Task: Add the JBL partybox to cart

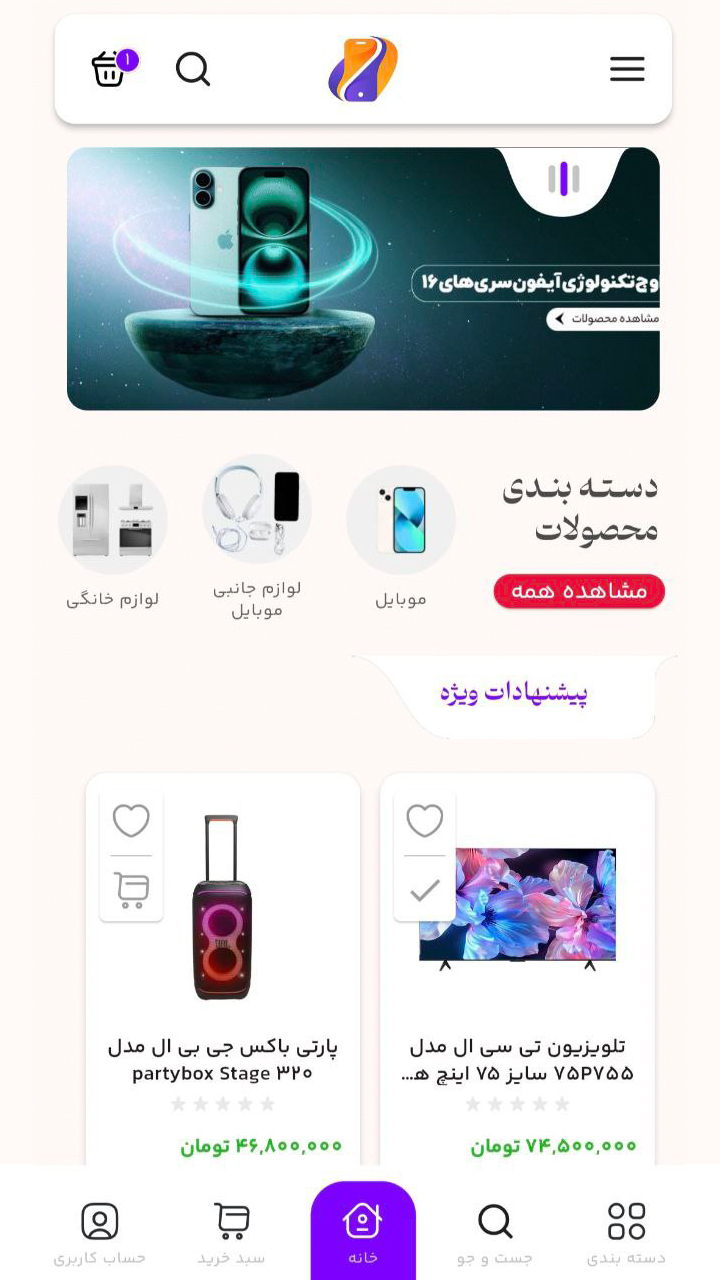Action: pos(131,889)
